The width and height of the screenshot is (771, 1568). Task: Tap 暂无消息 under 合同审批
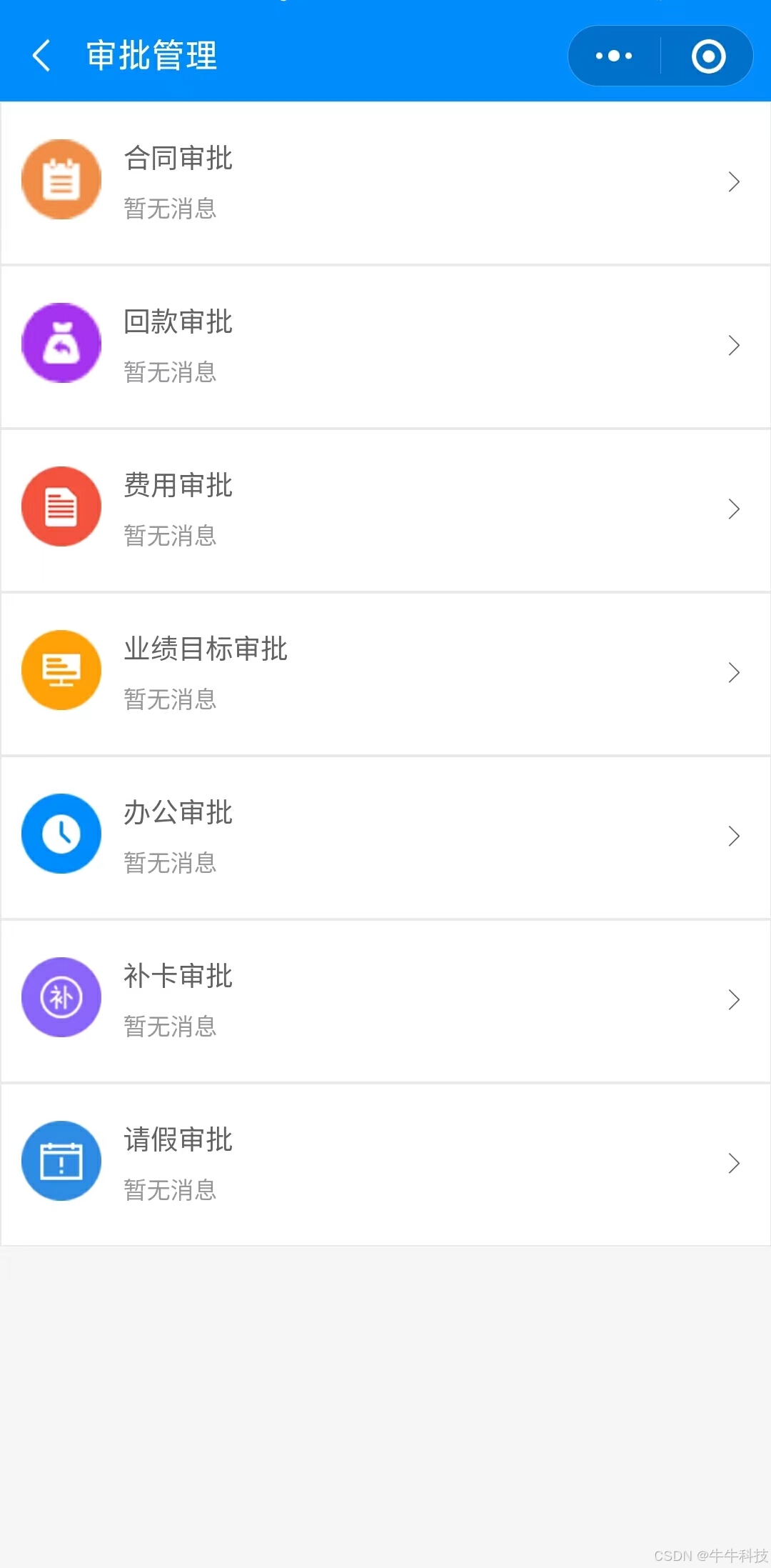click(171, 209)
